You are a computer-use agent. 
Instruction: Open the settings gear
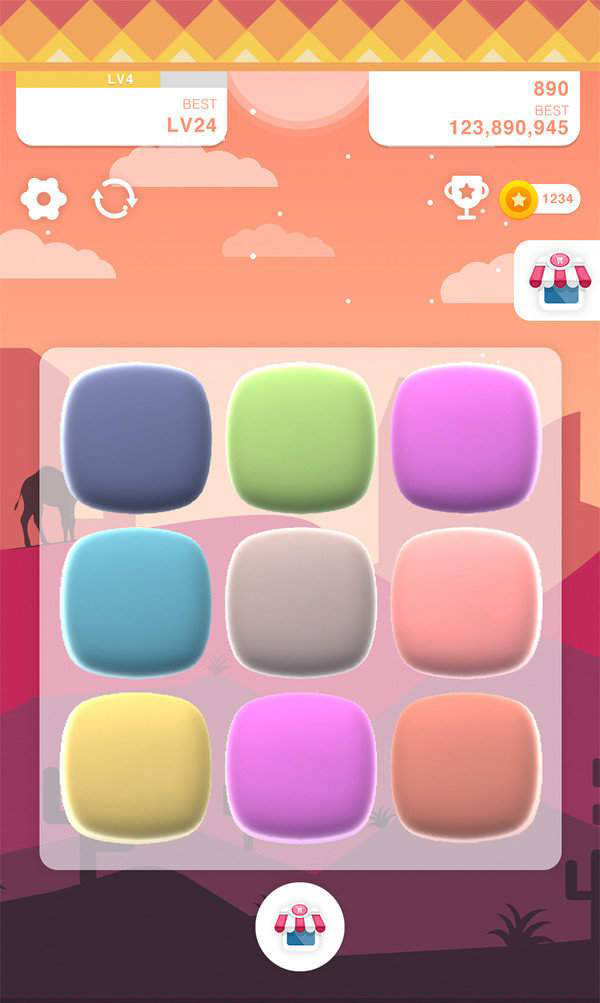click(44, 199)
